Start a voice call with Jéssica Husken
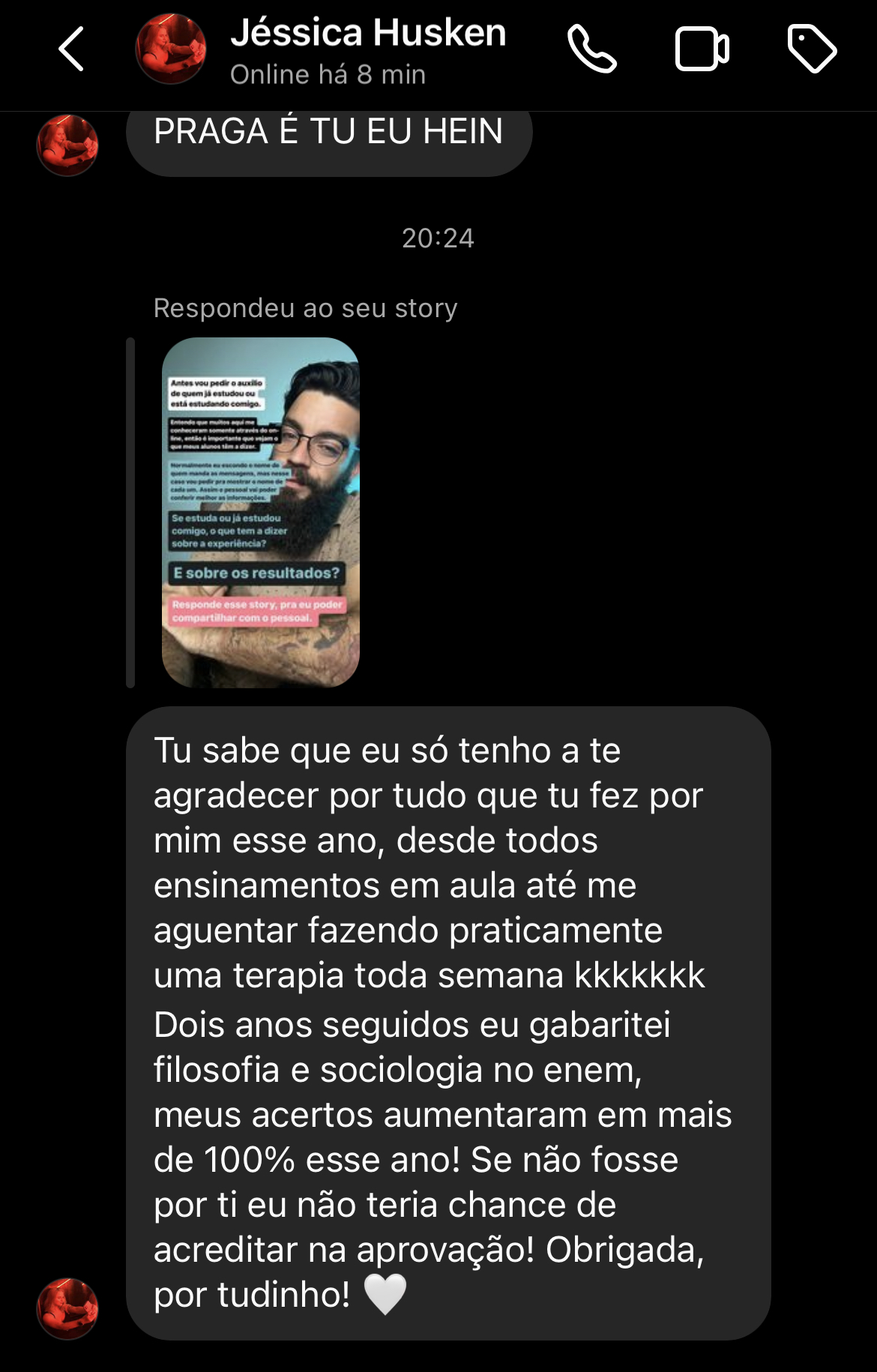This screenshot has height=1372, width=877. (591, 49)
